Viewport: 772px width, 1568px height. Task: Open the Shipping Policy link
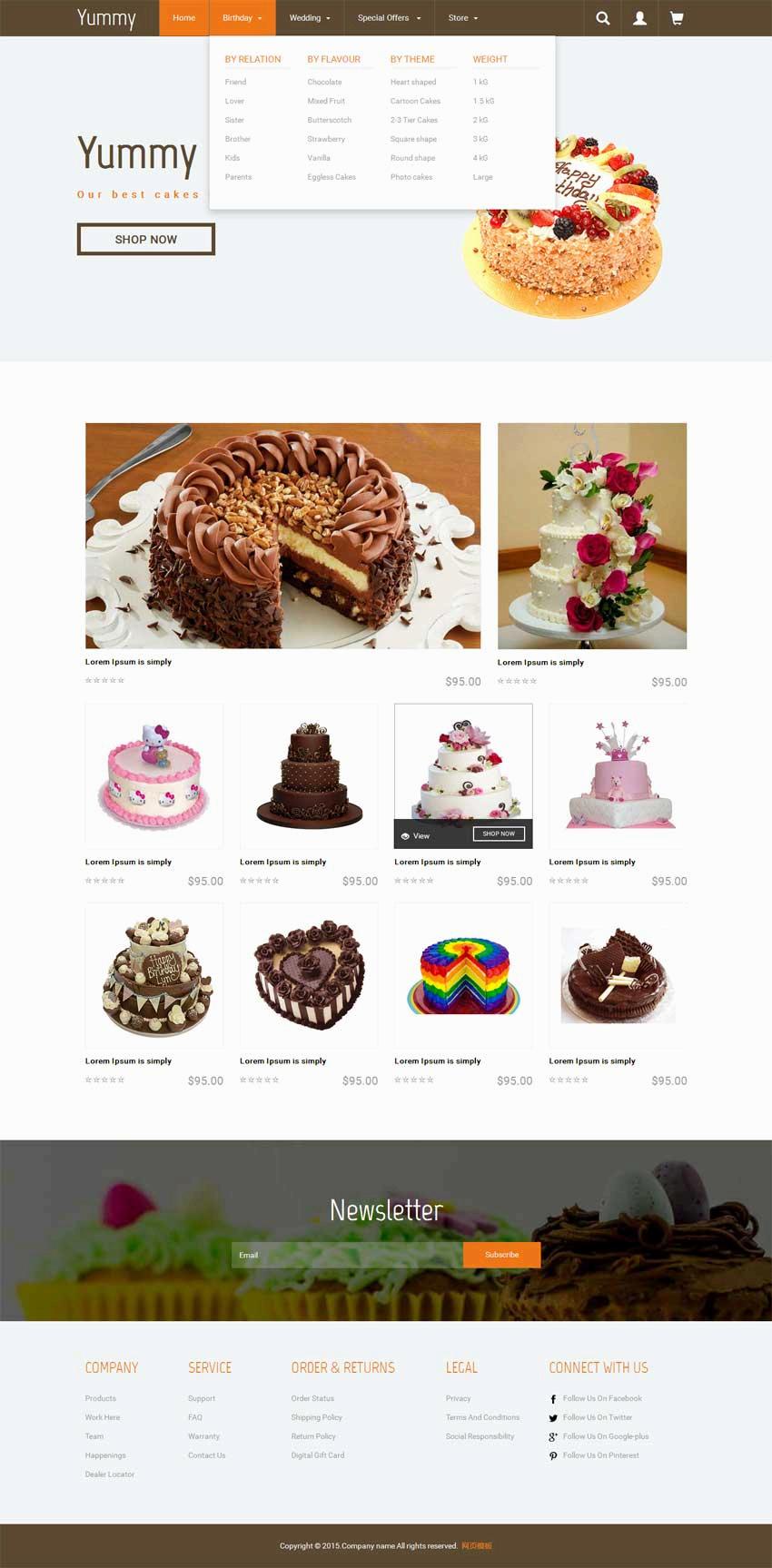coord(316,1417)
